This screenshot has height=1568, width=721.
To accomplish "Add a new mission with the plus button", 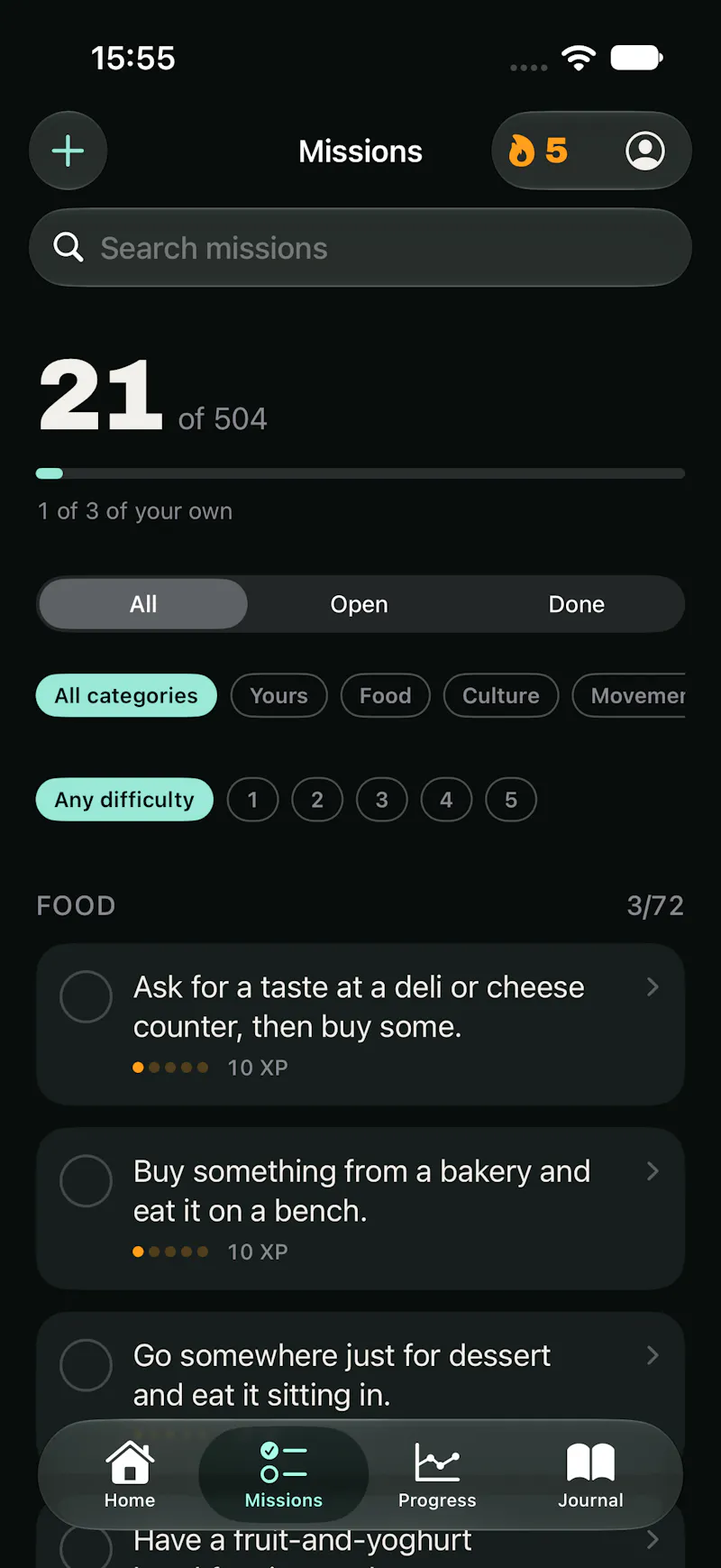I will pyautogui.click(x=68, y=151).
